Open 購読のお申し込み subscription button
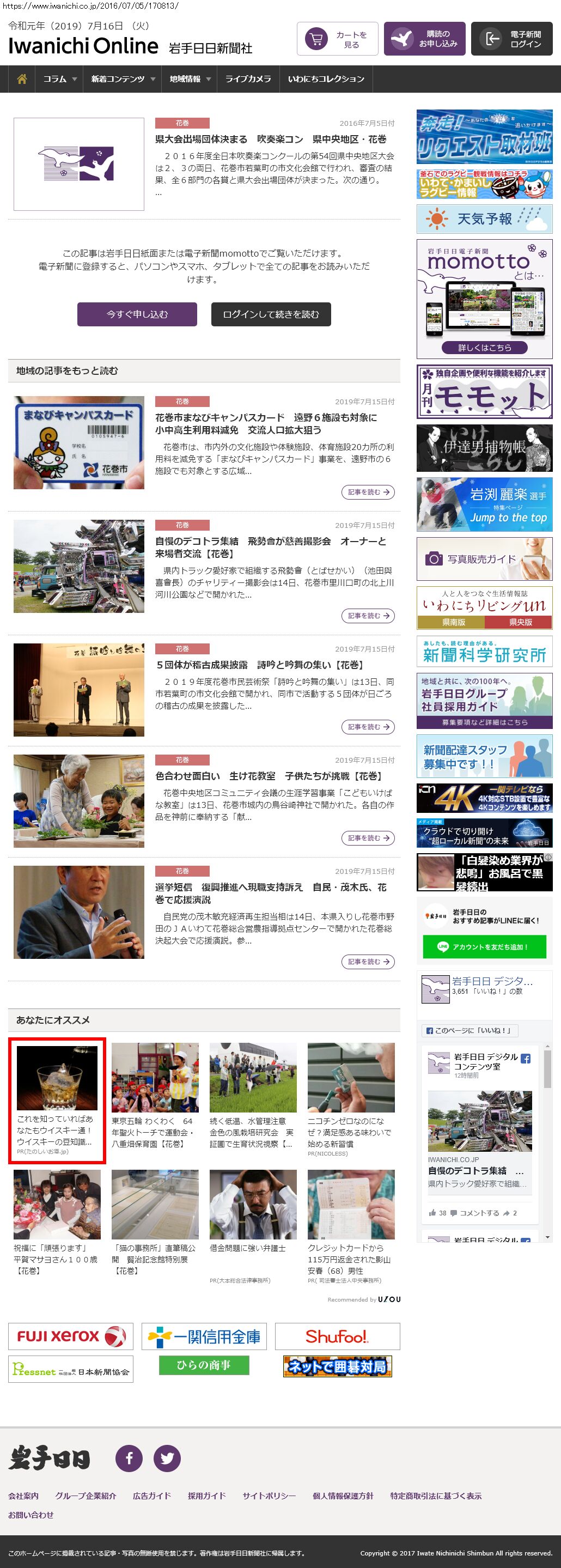 tap(425, 40)
